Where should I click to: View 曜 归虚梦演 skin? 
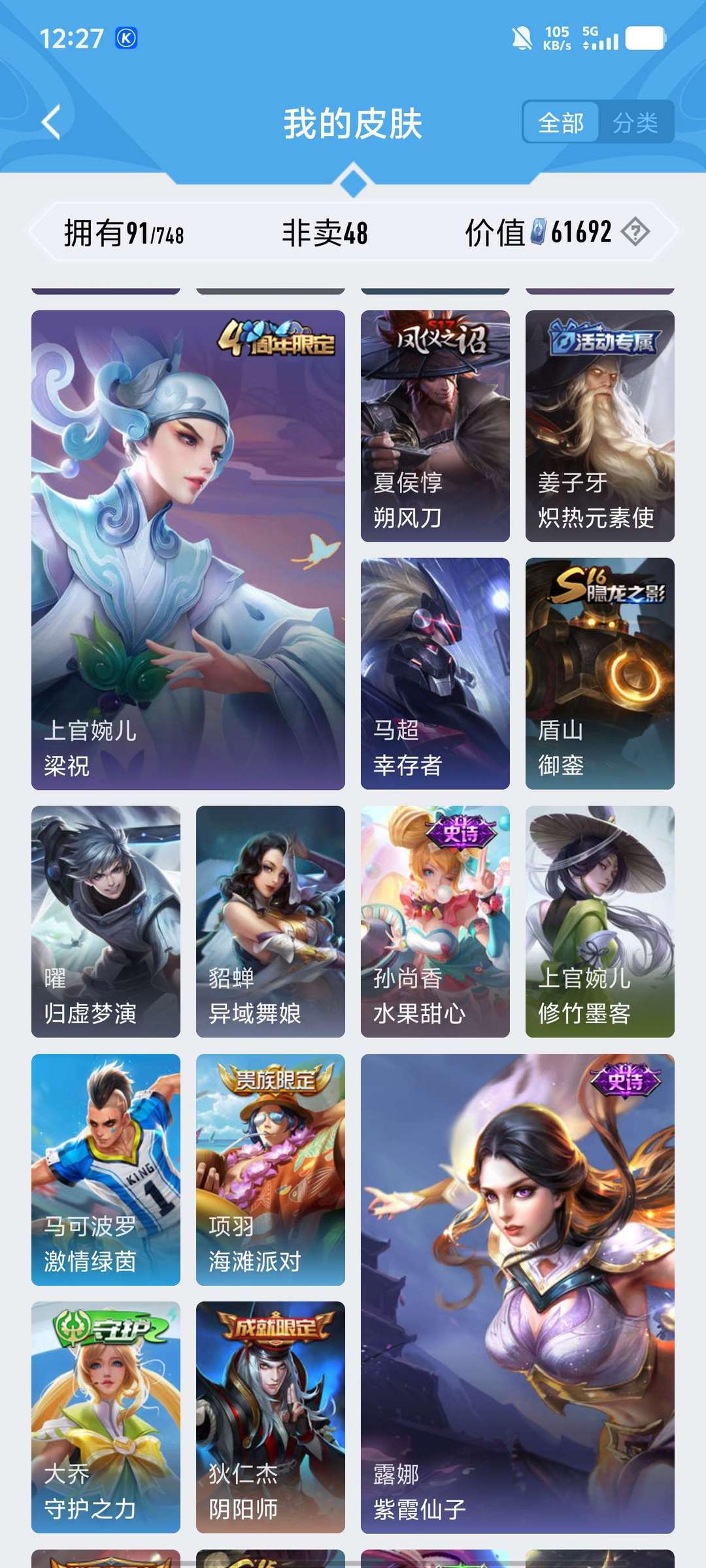(106, 921)
